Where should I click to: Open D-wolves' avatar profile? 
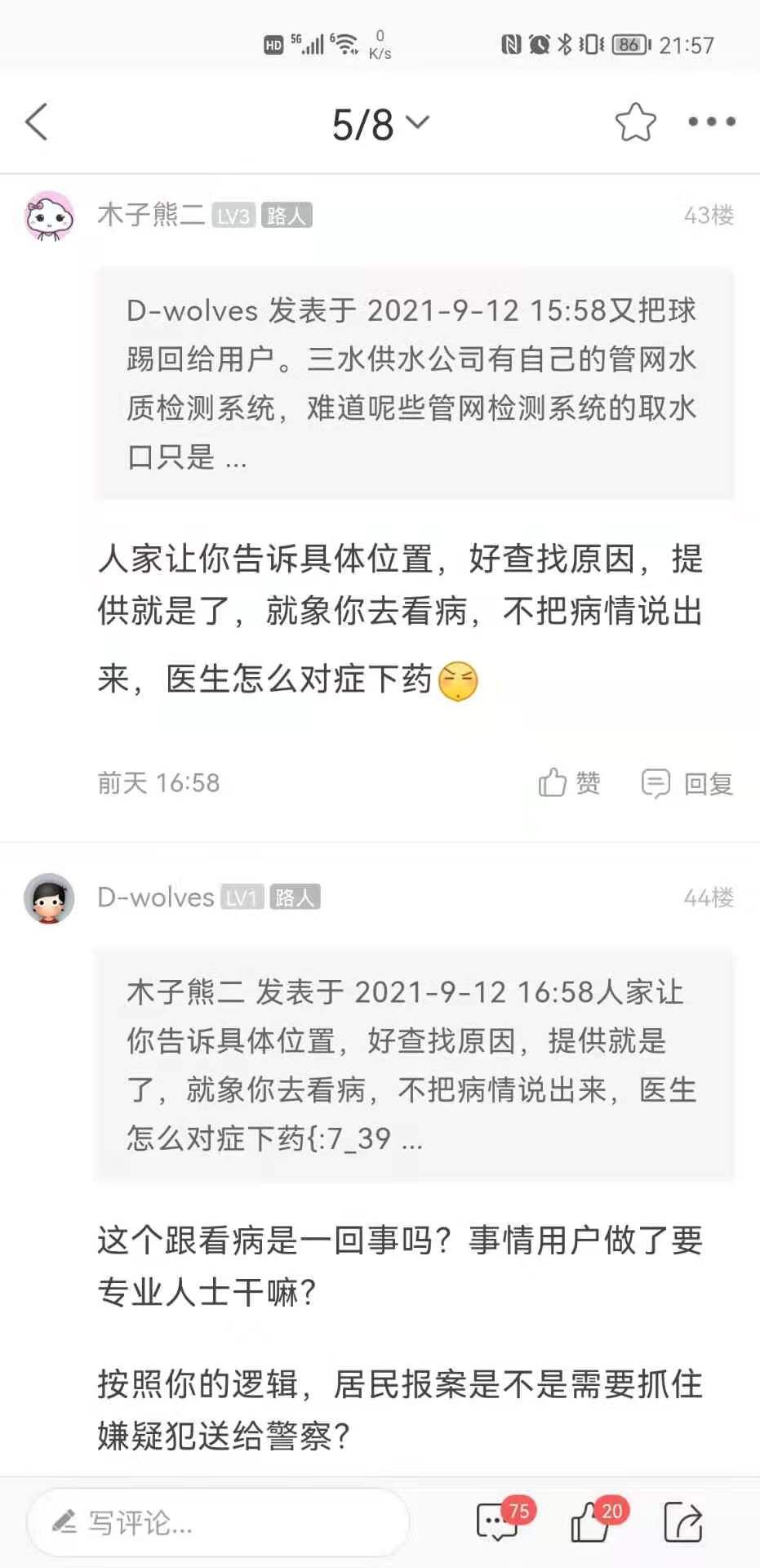tap(49, 898)
